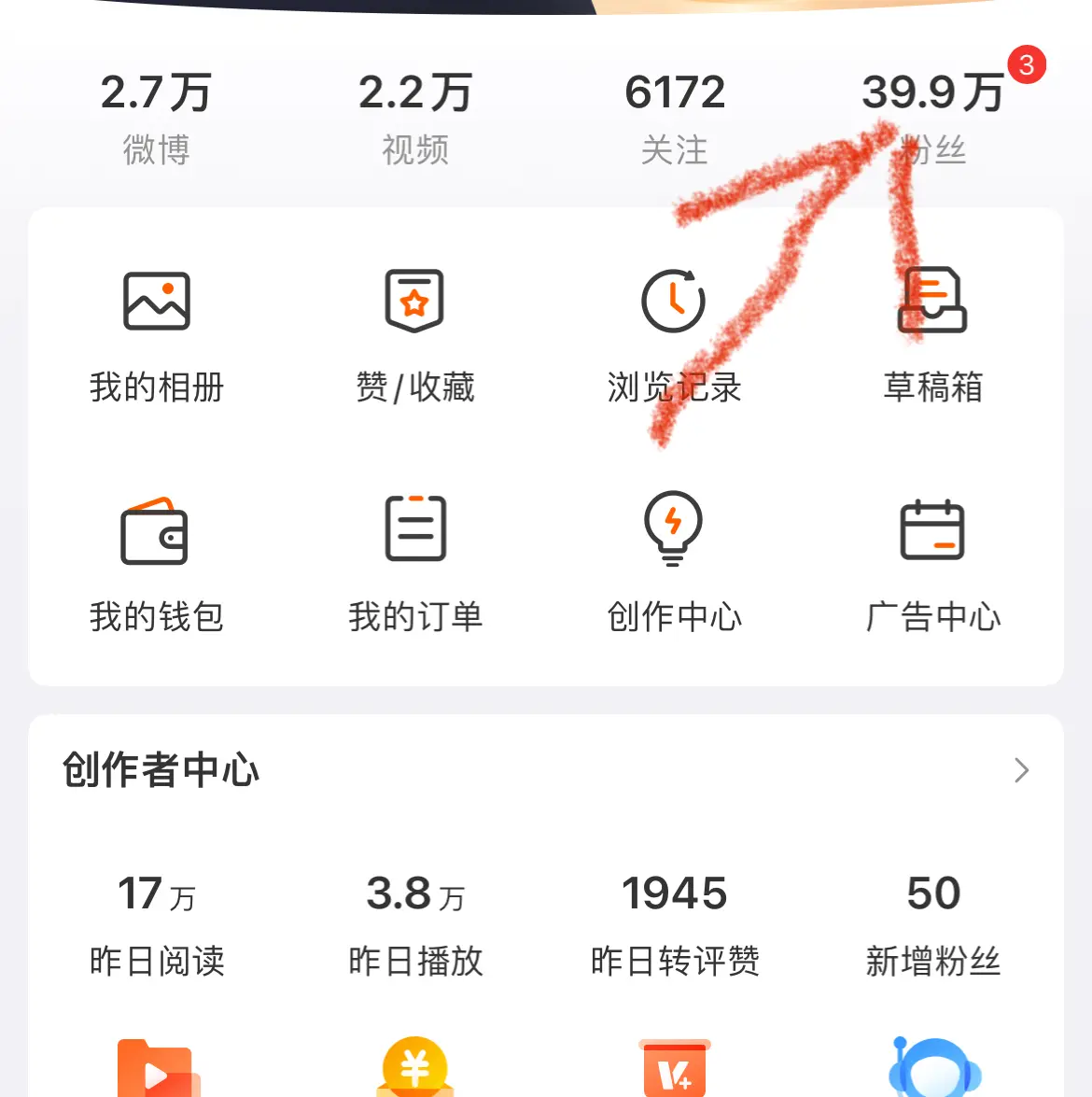View the 视频 list
This screenshot has height=1097, width=1092.
click(x=415, y=119)
